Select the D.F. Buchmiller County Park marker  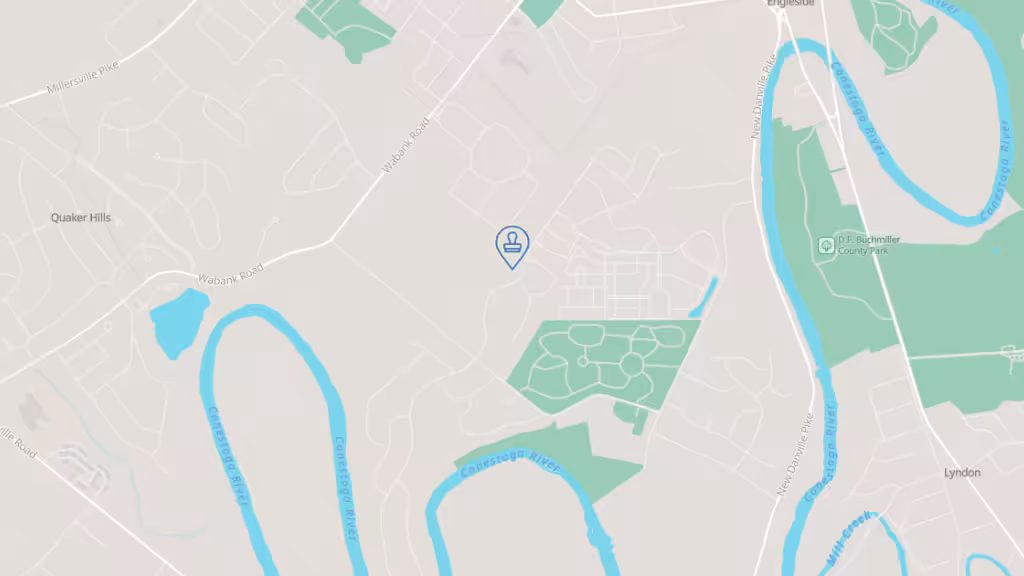826,245
